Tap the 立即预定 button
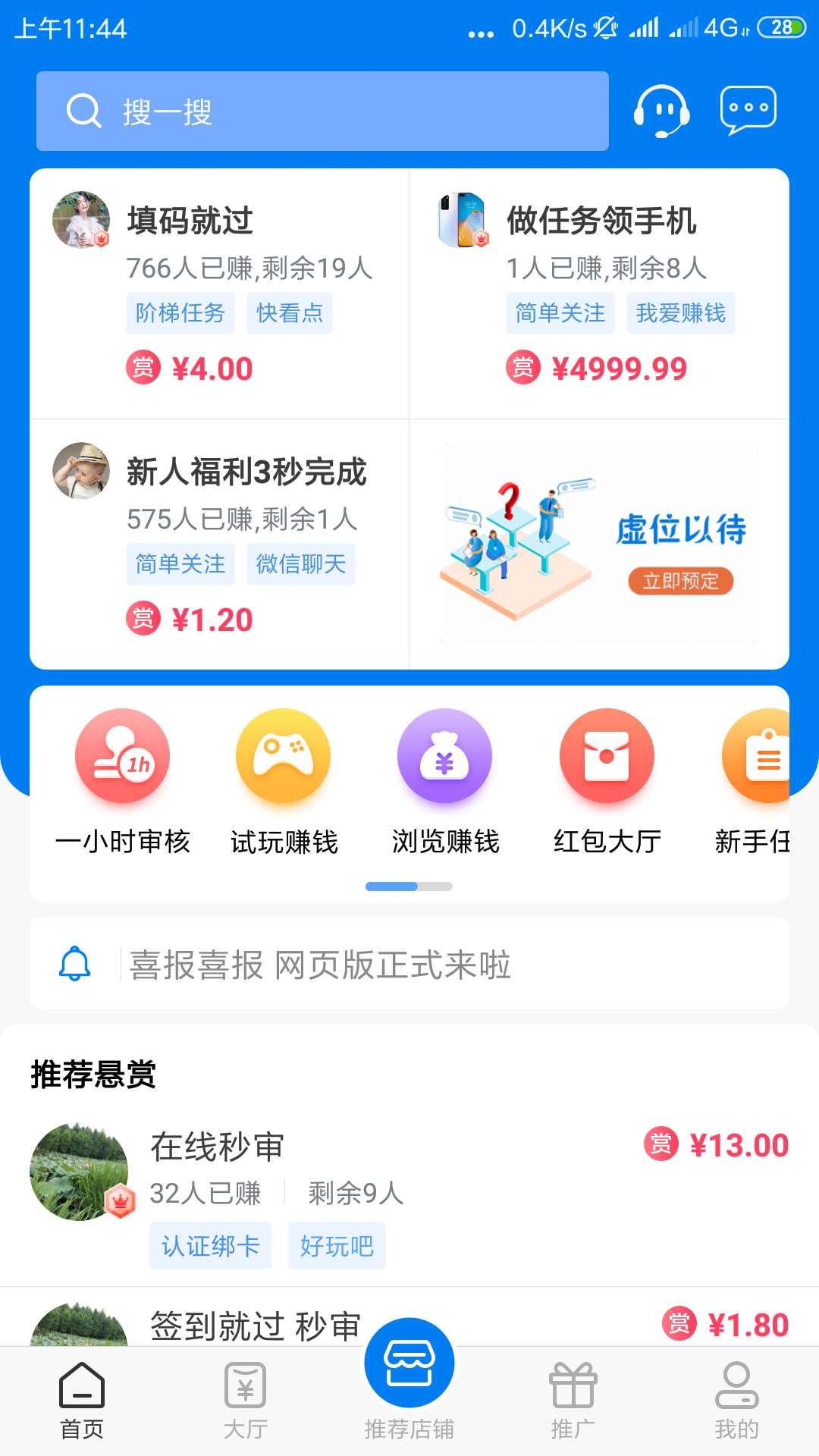The image size is (819, 1456). tap(680, 581)
